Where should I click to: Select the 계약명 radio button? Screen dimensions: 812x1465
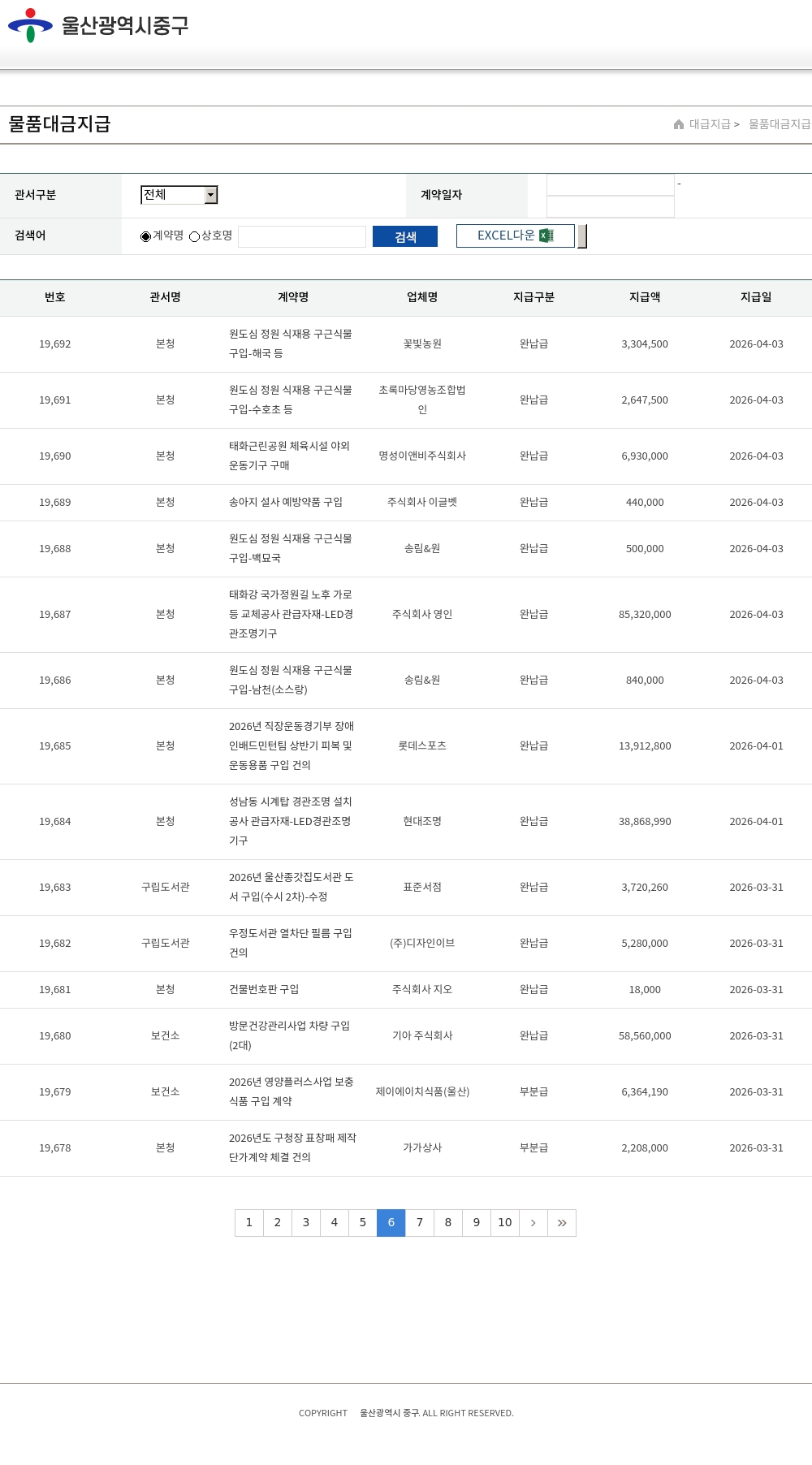point(146,236)
